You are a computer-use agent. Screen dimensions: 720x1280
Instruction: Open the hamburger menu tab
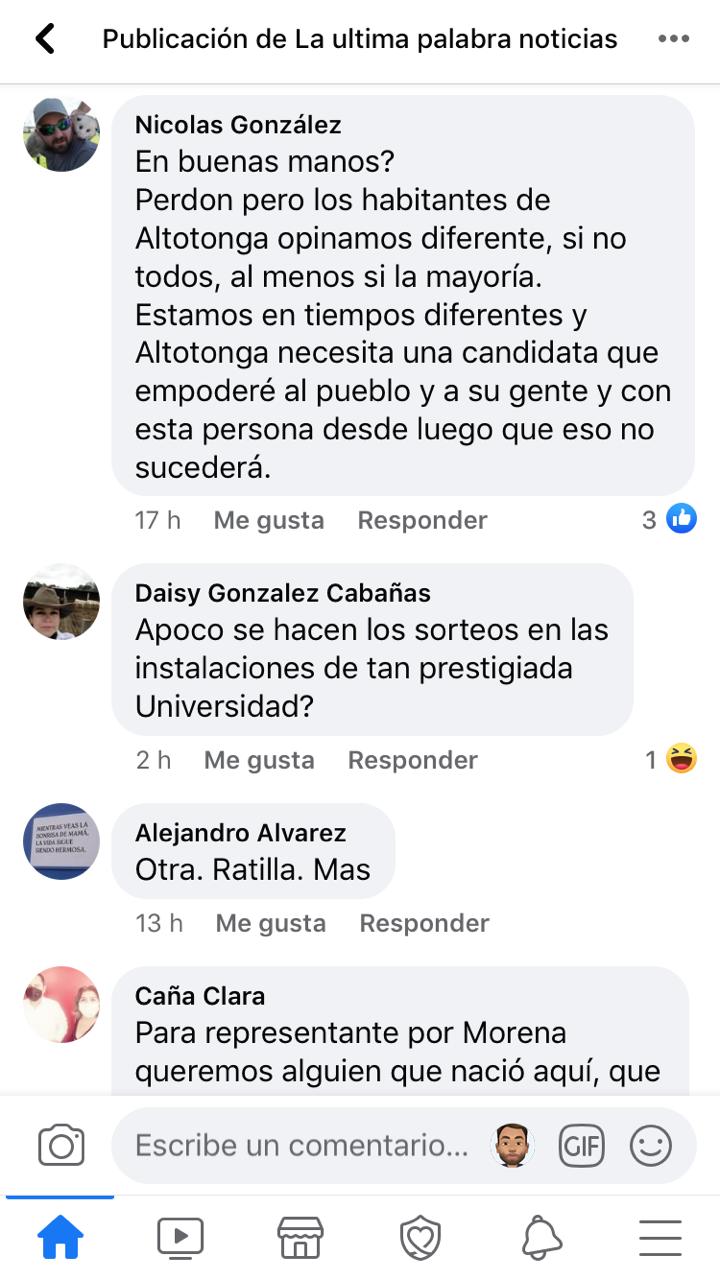point(660,1238)
